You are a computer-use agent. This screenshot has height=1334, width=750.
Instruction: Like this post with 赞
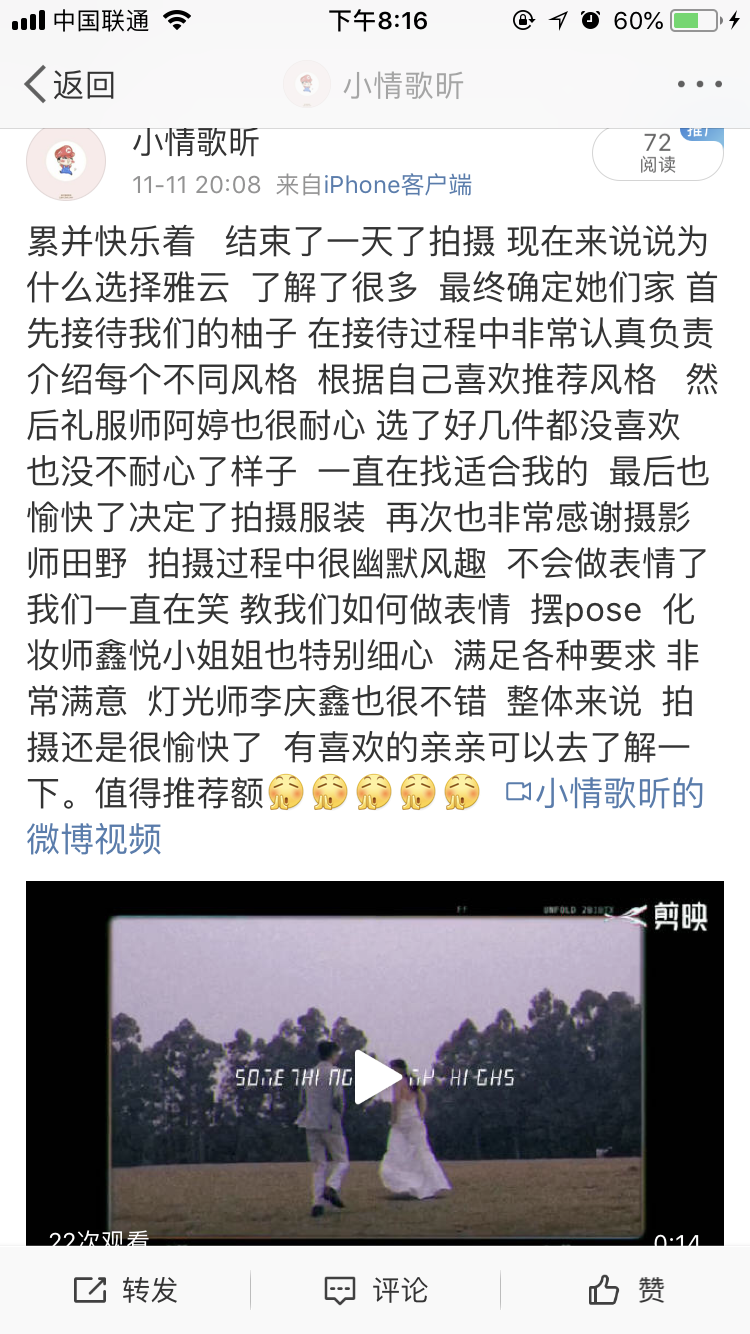(626, 1290)
